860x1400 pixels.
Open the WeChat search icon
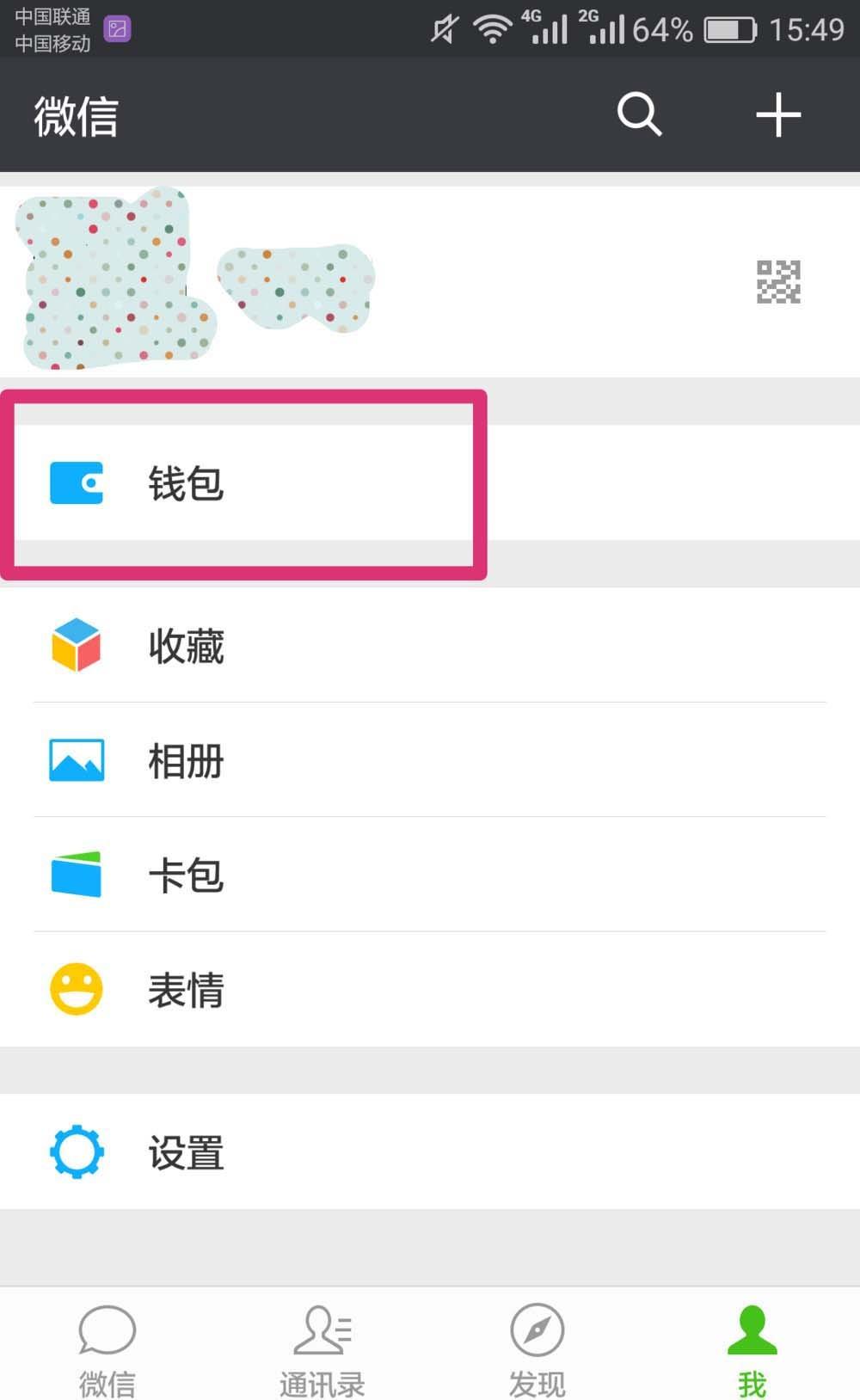[x=638, y=114]
